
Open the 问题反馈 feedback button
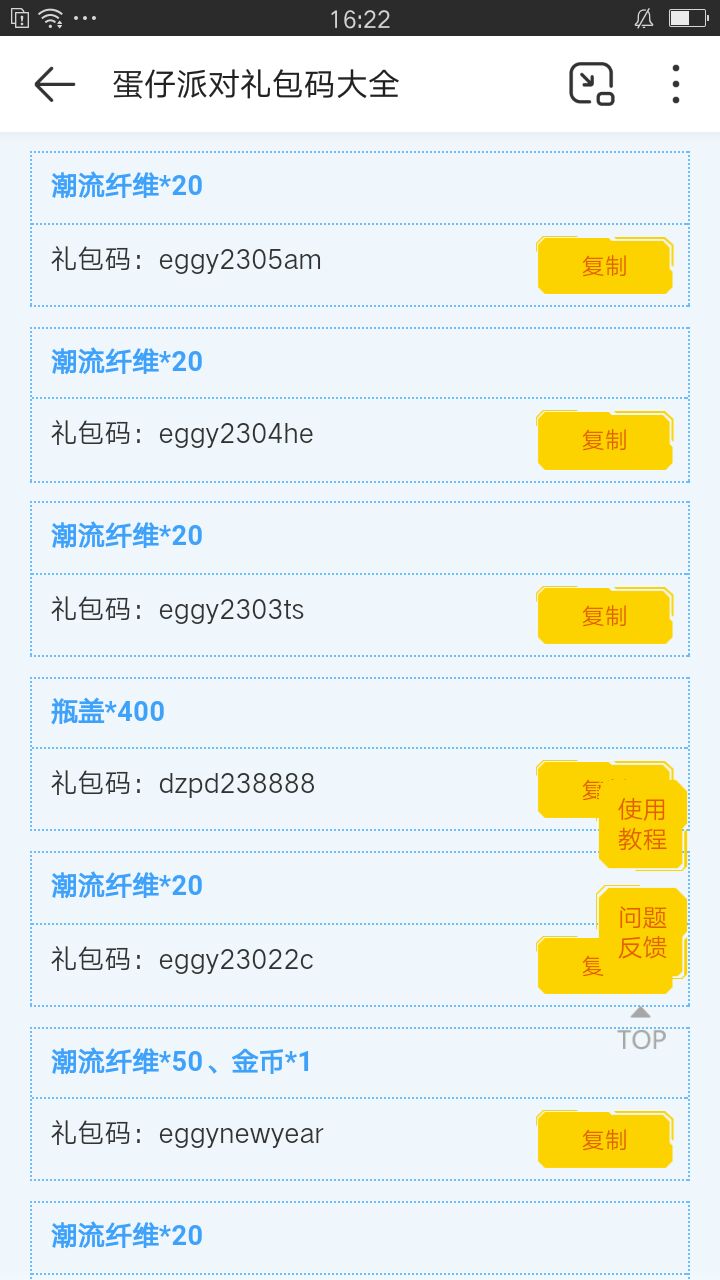(x=642, y=932)
